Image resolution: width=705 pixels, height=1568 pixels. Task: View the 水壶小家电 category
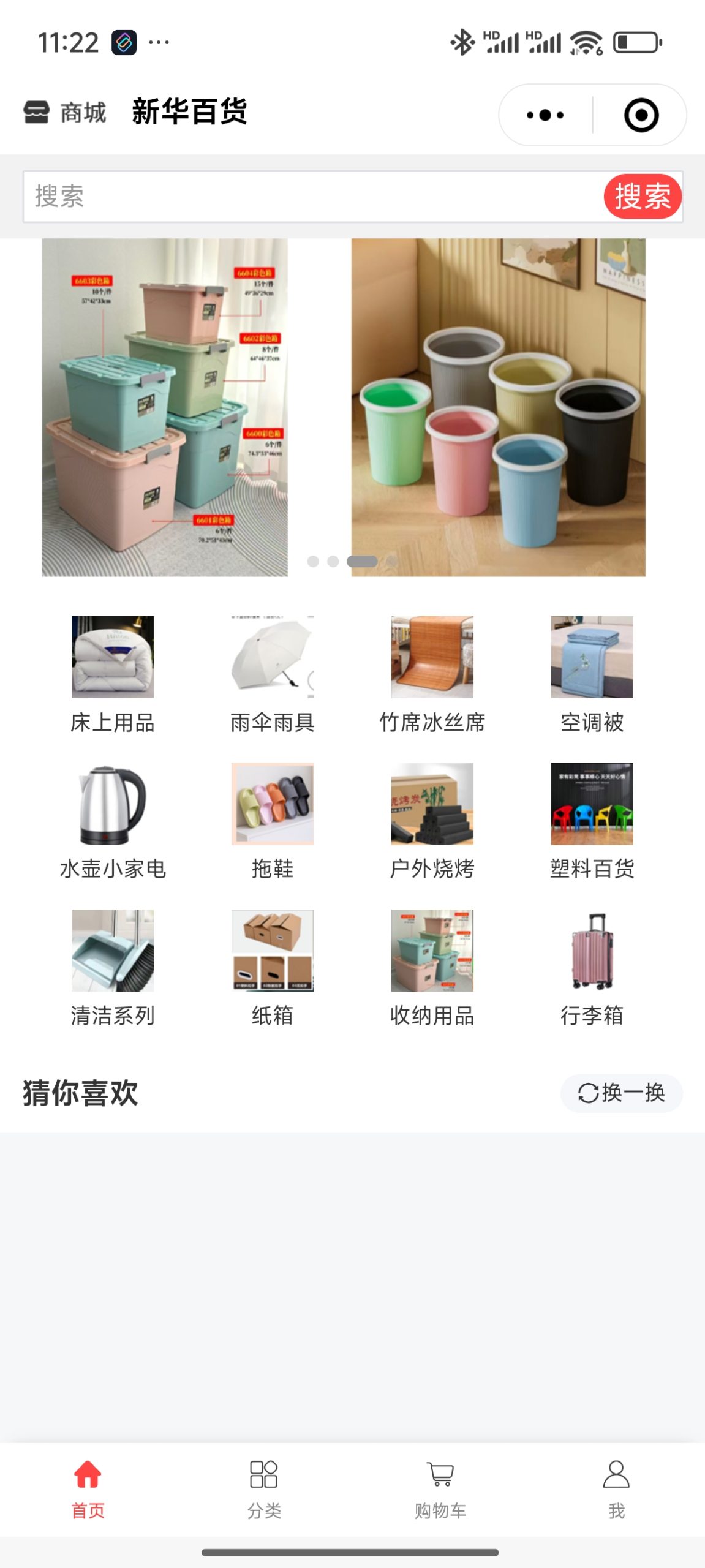pos(112,821)
